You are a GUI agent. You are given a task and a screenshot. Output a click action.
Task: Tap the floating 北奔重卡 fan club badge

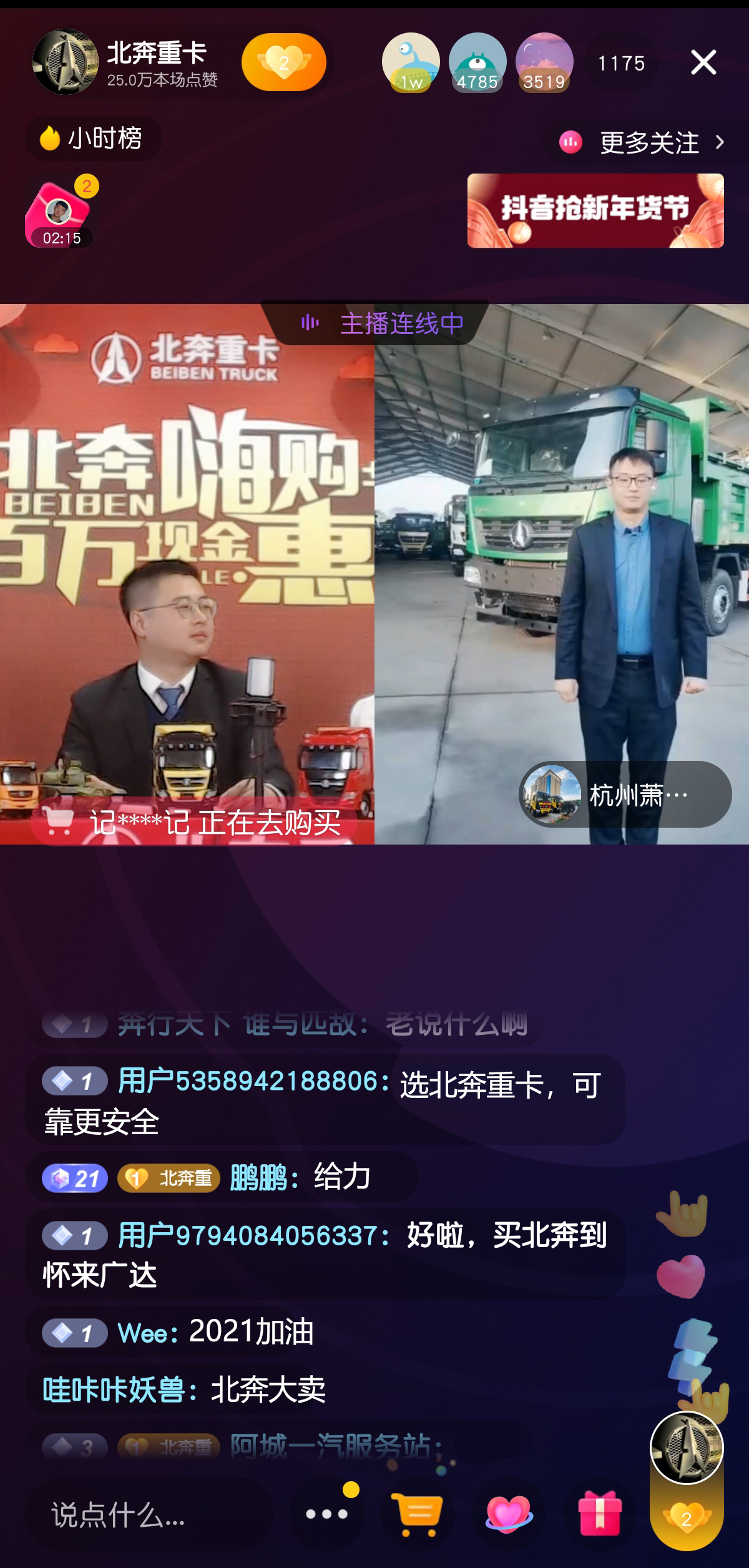click(x=687, y=1481)
